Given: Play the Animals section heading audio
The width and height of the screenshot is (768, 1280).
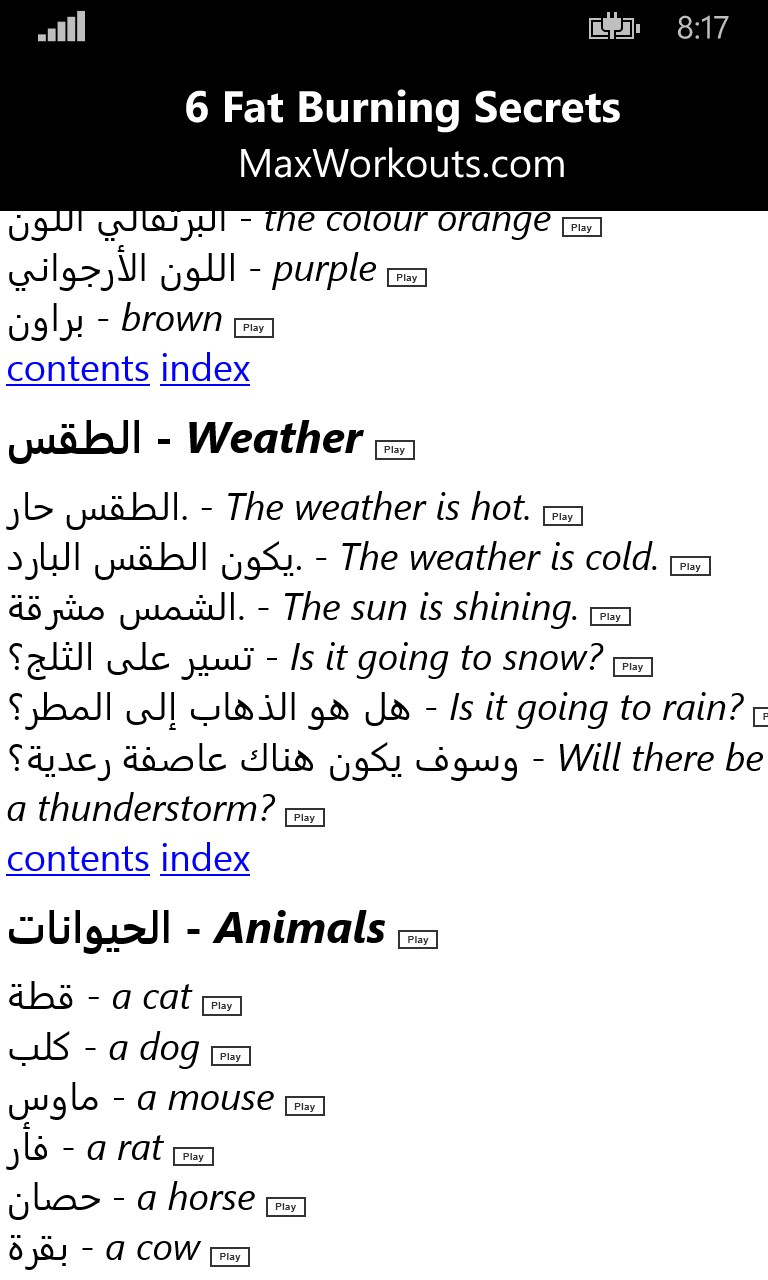Looking at the screenshot, I should tap(417, 939).
